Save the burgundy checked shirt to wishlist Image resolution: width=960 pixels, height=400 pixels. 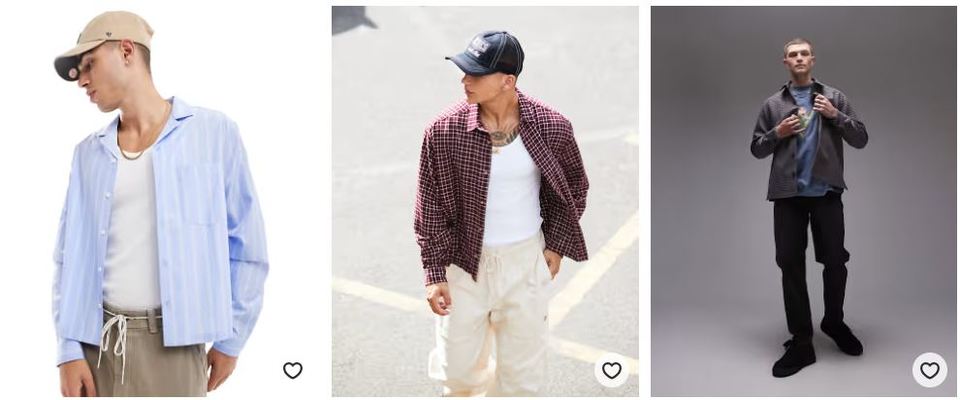tap(611, 370)
